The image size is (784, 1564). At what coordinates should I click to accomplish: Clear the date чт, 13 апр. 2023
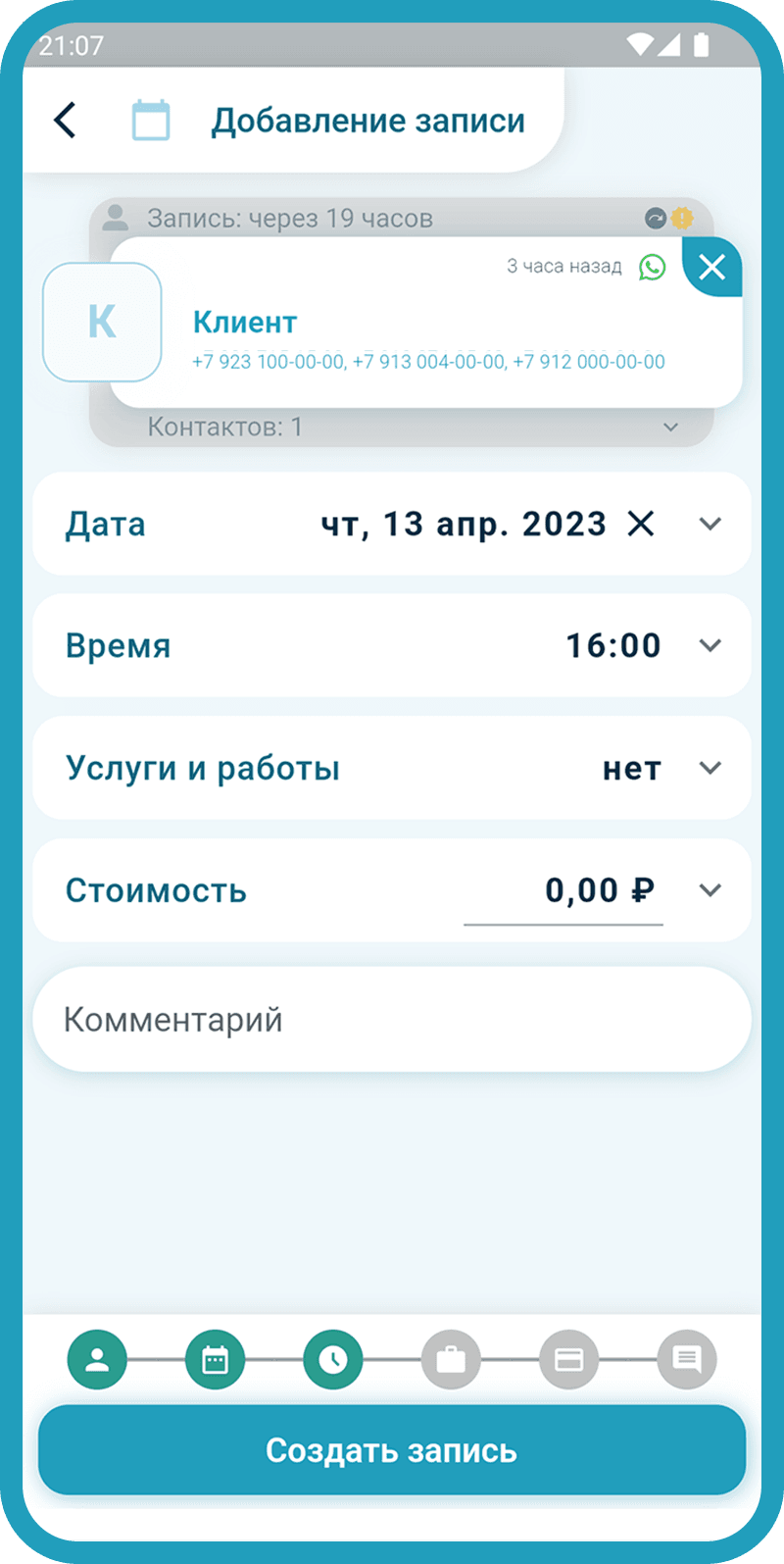coord(641,524)
